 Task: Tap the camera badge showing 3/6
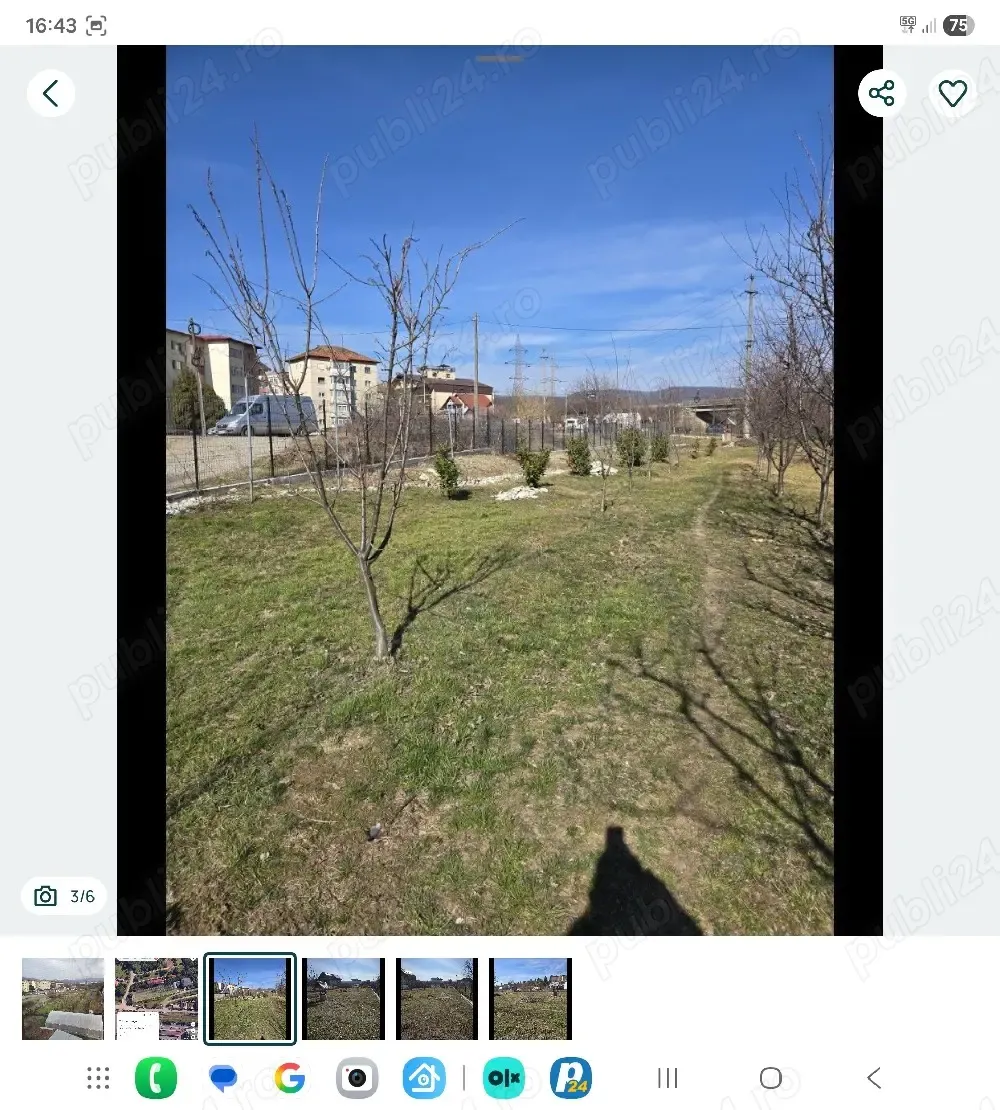coord(63,896)
